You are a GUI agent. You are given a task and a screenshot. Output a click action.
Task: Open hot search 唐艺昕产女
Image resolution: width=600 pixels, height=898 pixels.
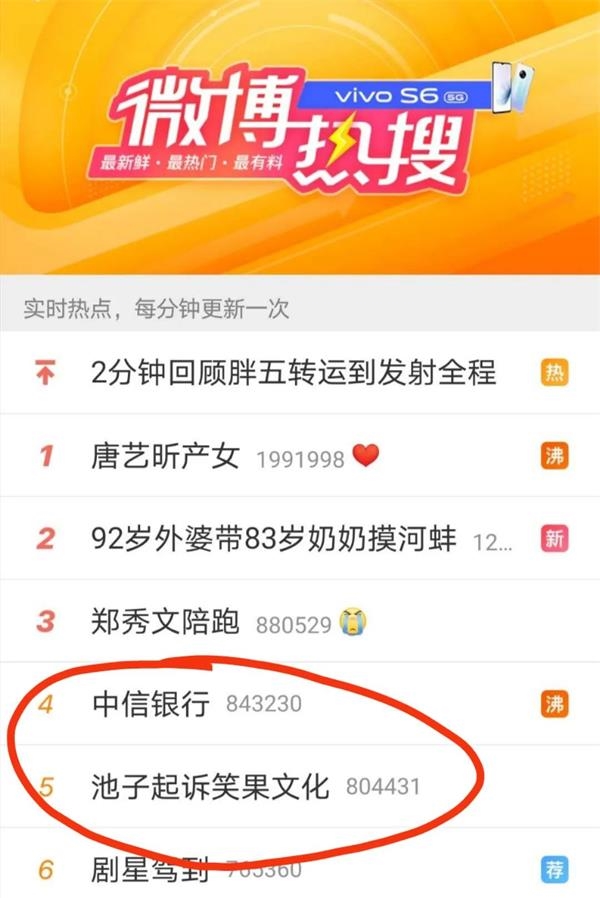click(x=165, y=458)
